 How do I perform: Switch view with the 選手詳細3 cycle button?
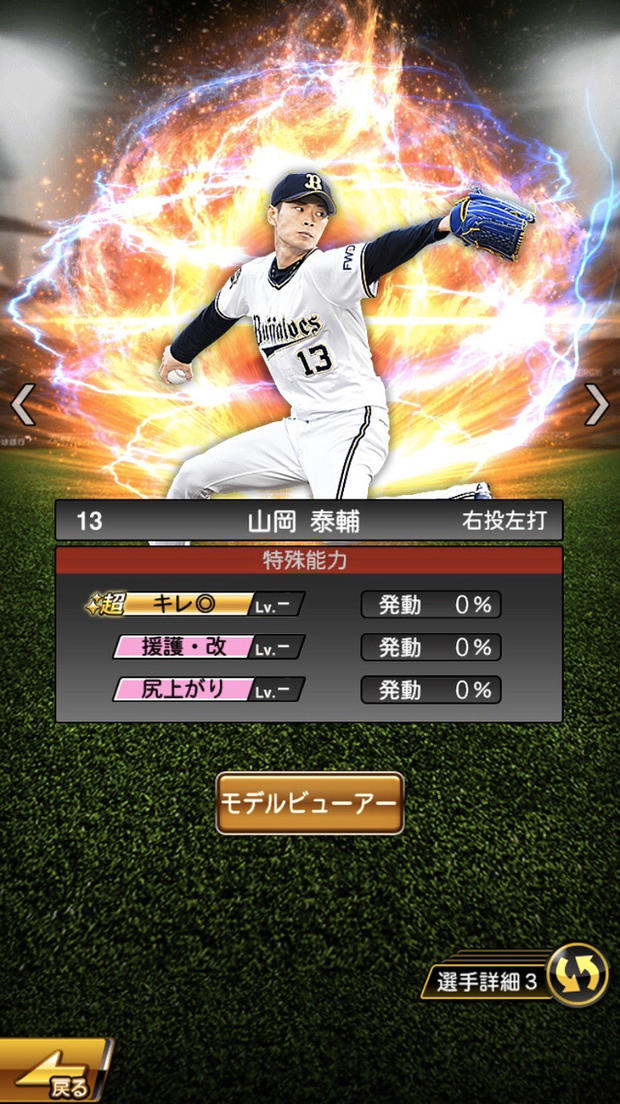coord(577,974)
